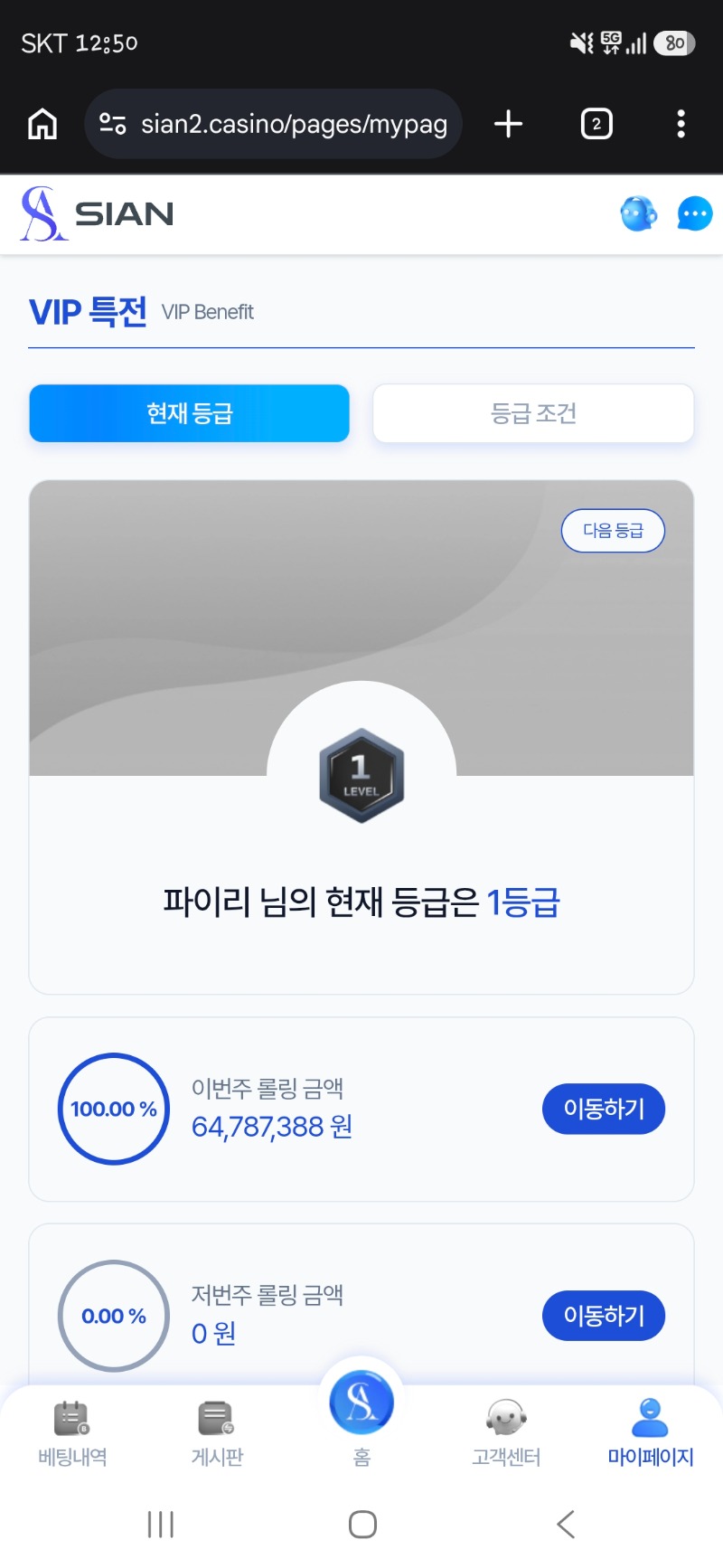Open the chat bubble icon

point(694,214)
